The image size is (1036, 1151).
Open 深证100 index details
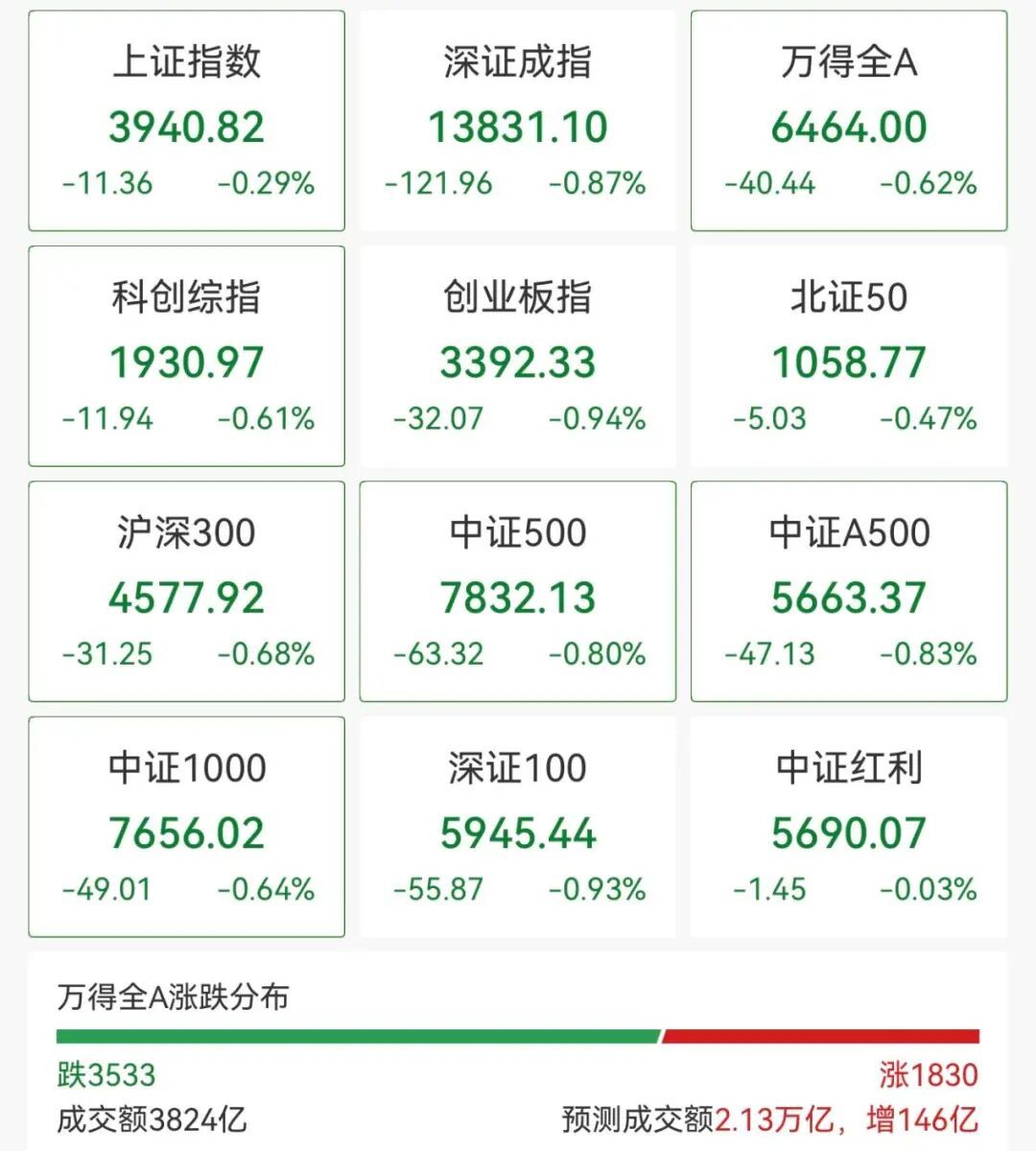click(518, 827)
